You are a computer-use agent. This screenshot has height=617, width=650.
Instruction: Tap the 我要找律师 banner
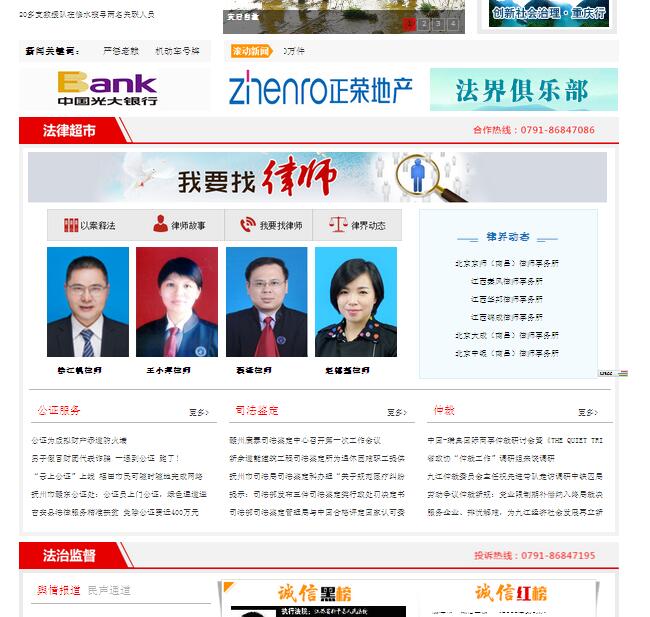(317, 178)
